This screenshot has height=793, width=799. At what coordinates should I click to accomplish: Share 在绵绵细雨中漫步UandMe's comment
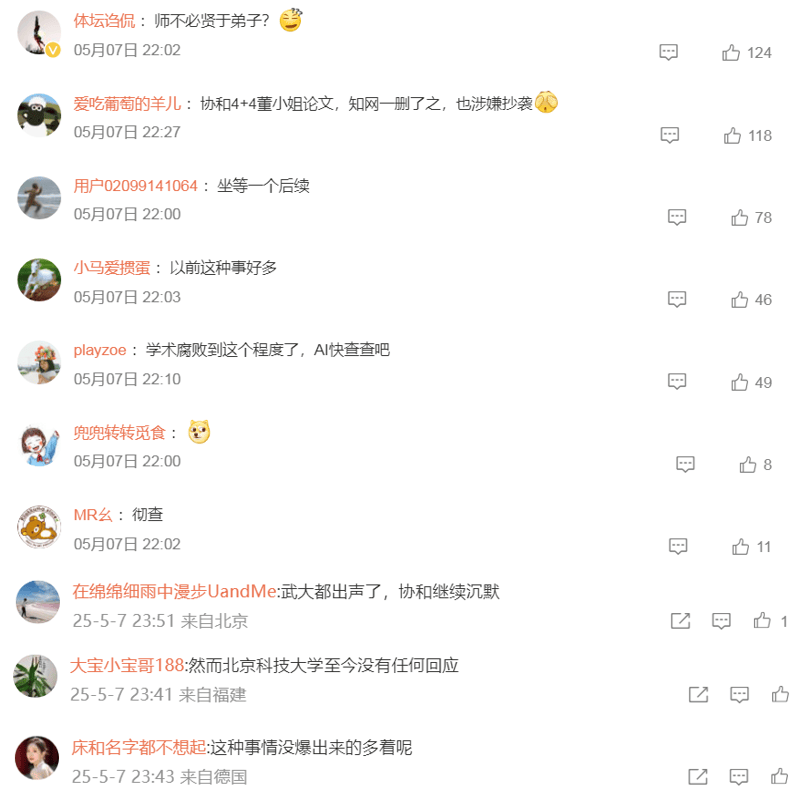point(680,621)
